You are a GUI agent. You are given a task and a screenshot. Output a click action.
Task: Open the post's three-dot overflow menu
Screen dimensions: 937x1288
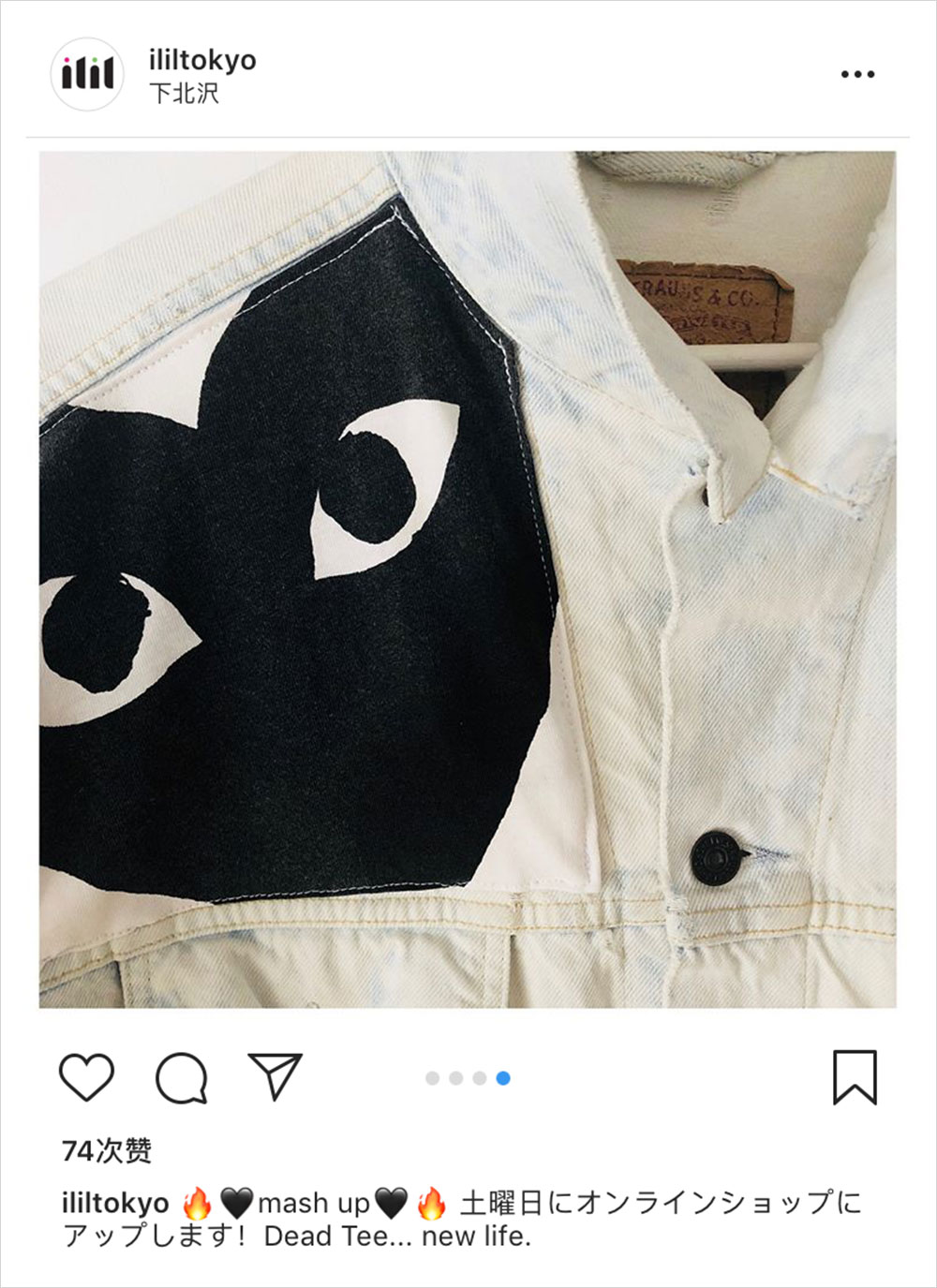(856, 74)
